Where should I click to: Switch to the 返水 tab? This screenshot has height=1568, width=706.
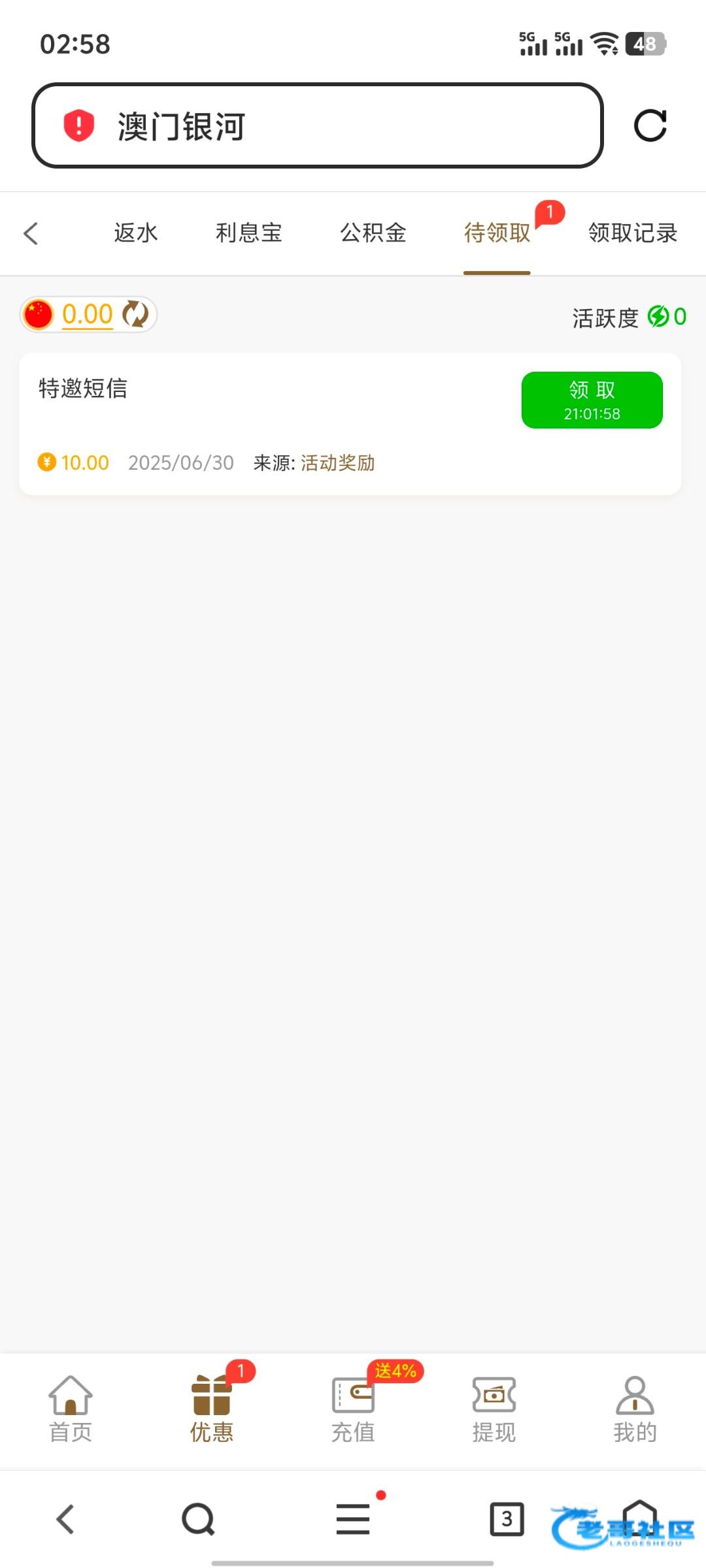pos(136,233)
